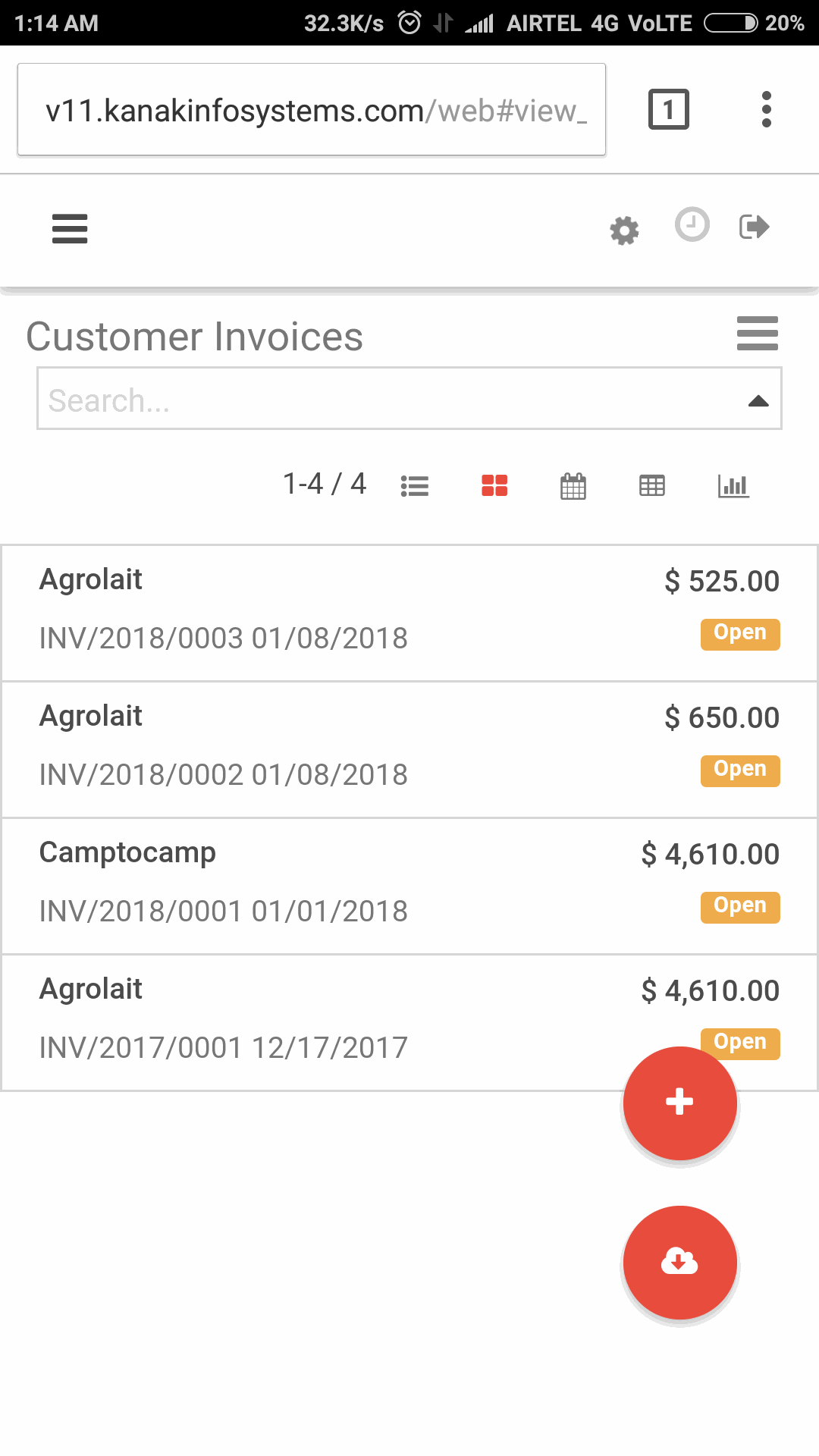Image resolution: width=819 pixels, height=1456 pixels.
Task: Tap the logout arrow icon
Action: pos(755,227)
